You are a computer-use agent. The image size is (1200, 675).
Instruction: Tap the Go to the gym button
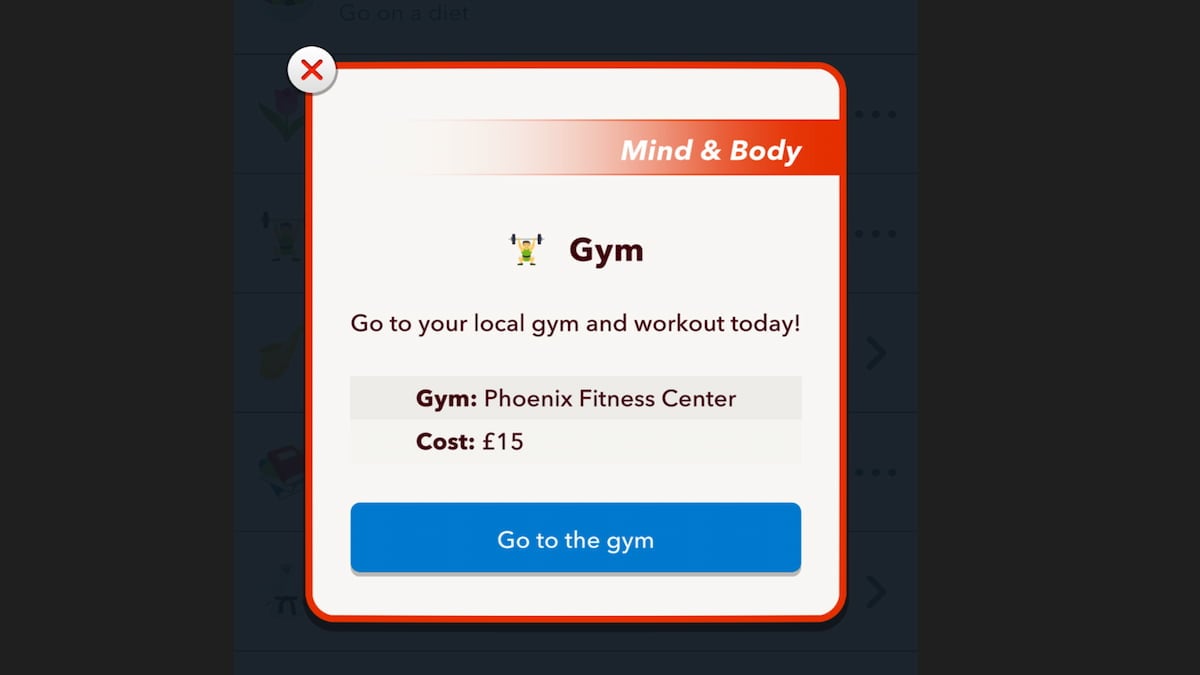[x=575, y=538]
